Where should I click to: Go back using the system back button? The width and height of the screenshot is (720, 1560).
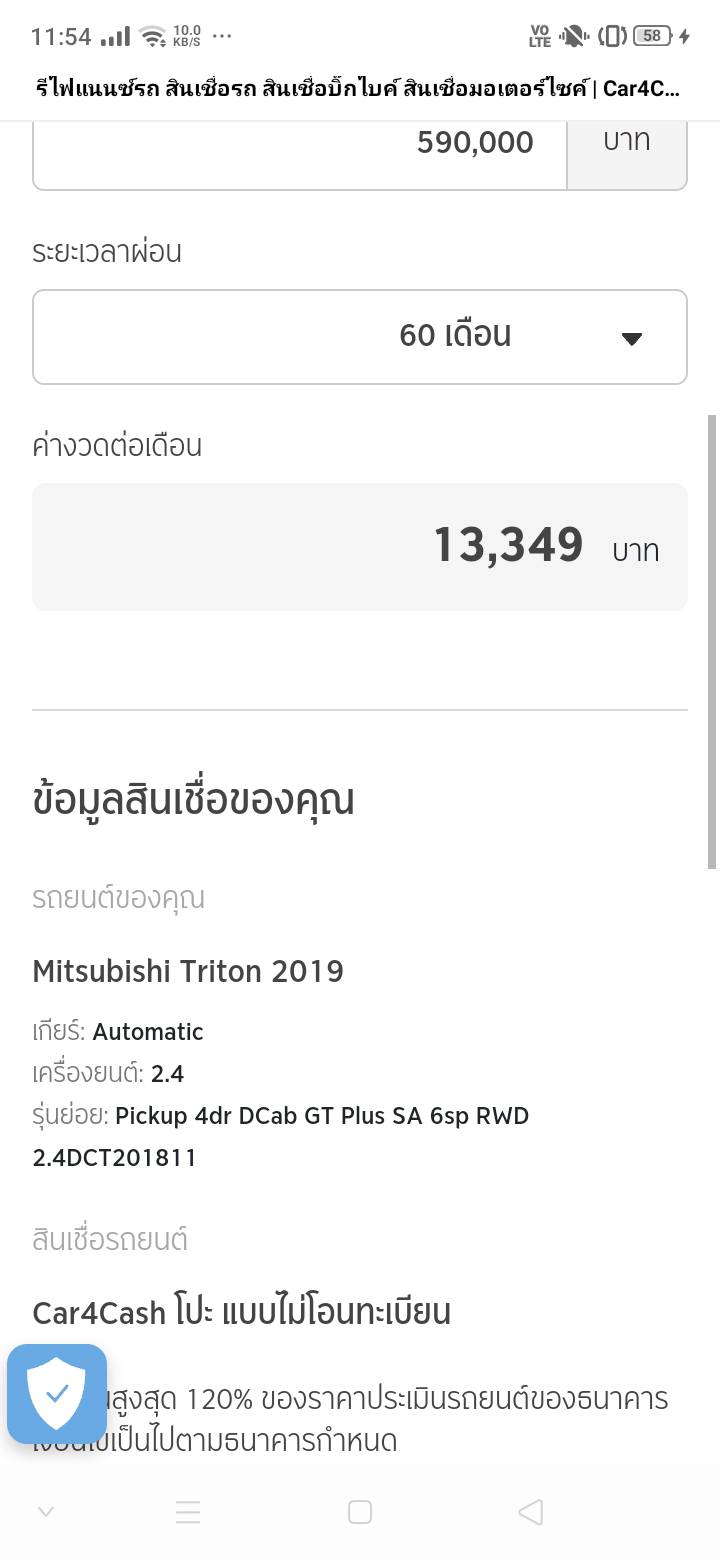click(531, 1512)
